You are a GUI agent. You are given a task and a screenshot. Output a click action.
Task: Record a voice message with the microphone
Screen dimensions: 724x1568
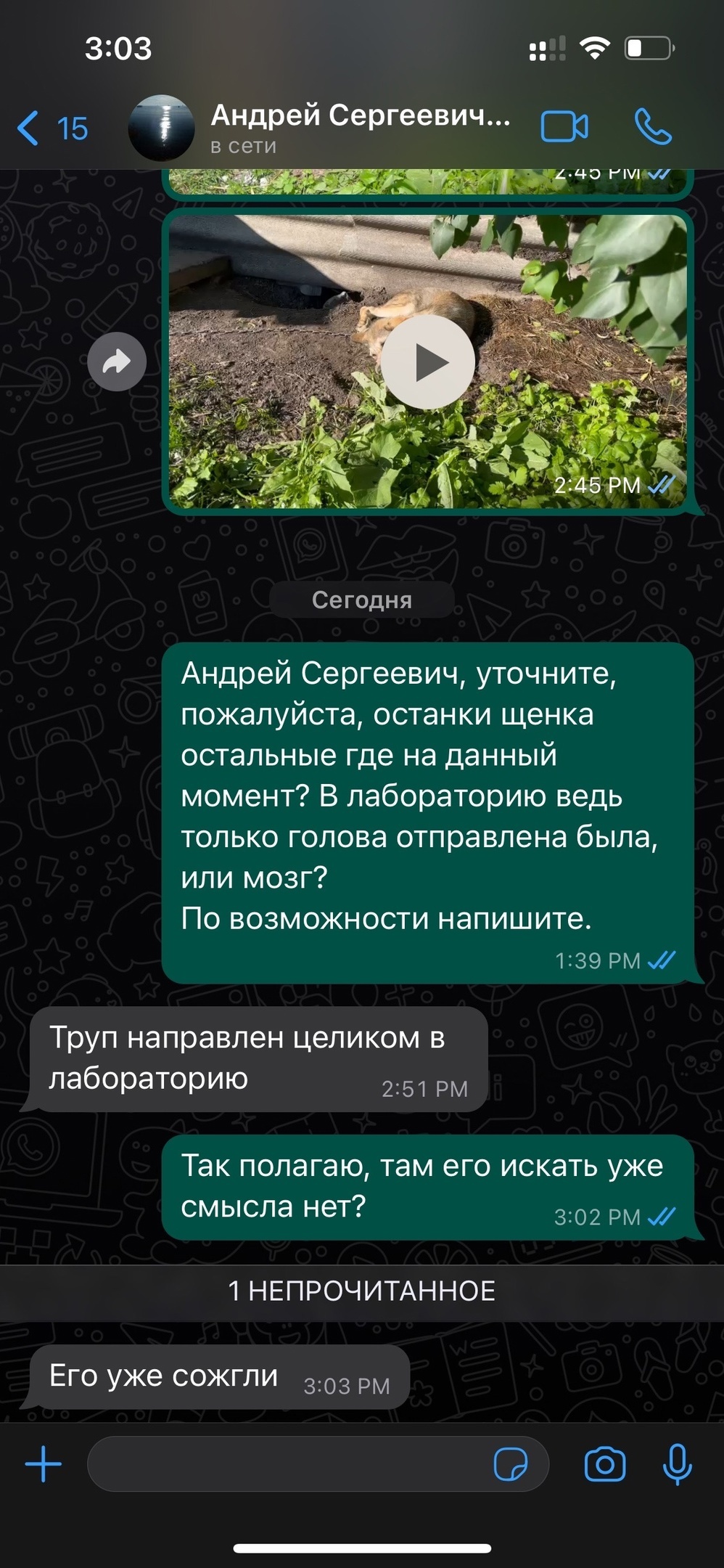pos(677,1464)
